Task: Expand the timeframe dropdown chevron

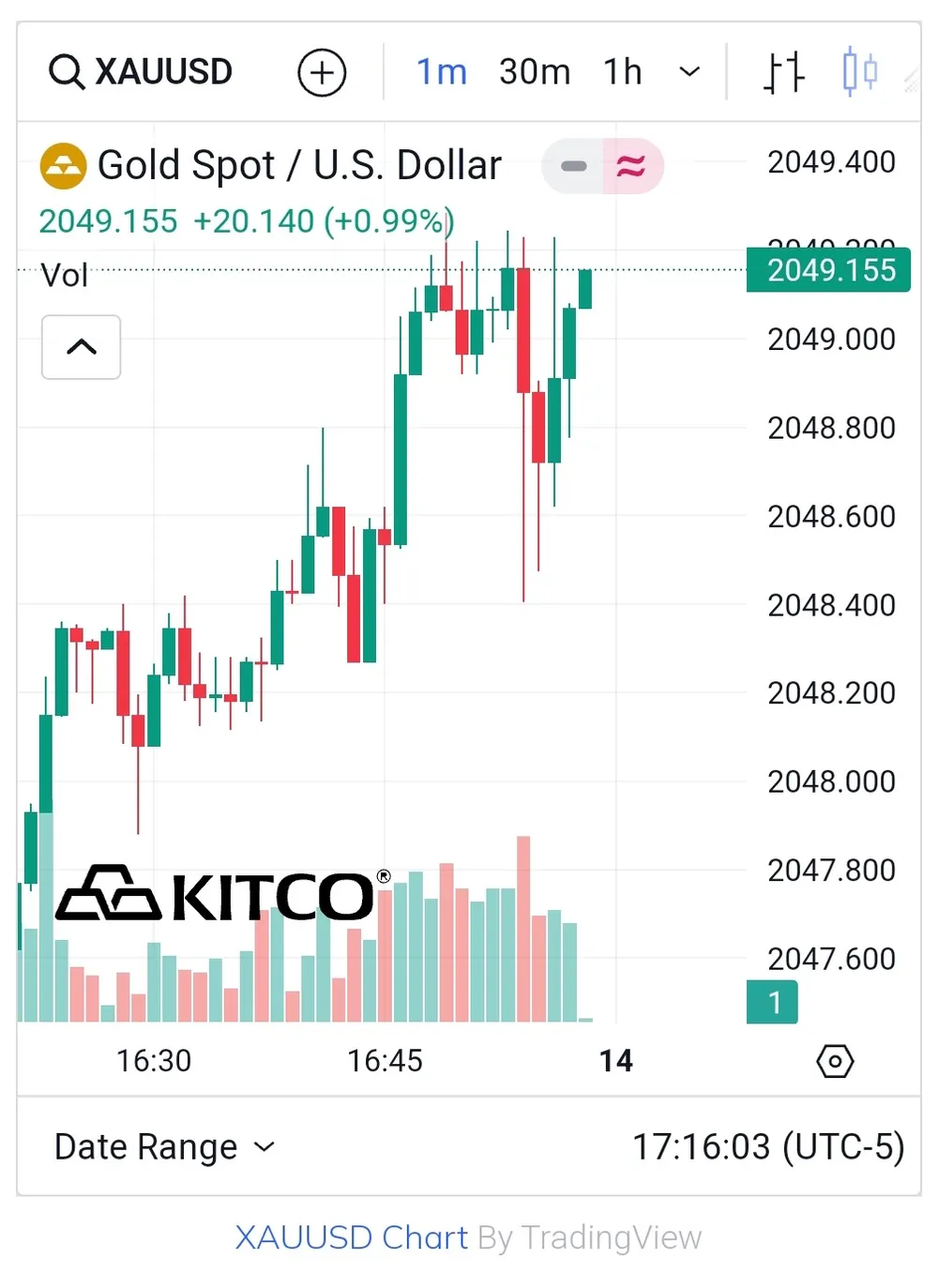Action: (689, 71)
